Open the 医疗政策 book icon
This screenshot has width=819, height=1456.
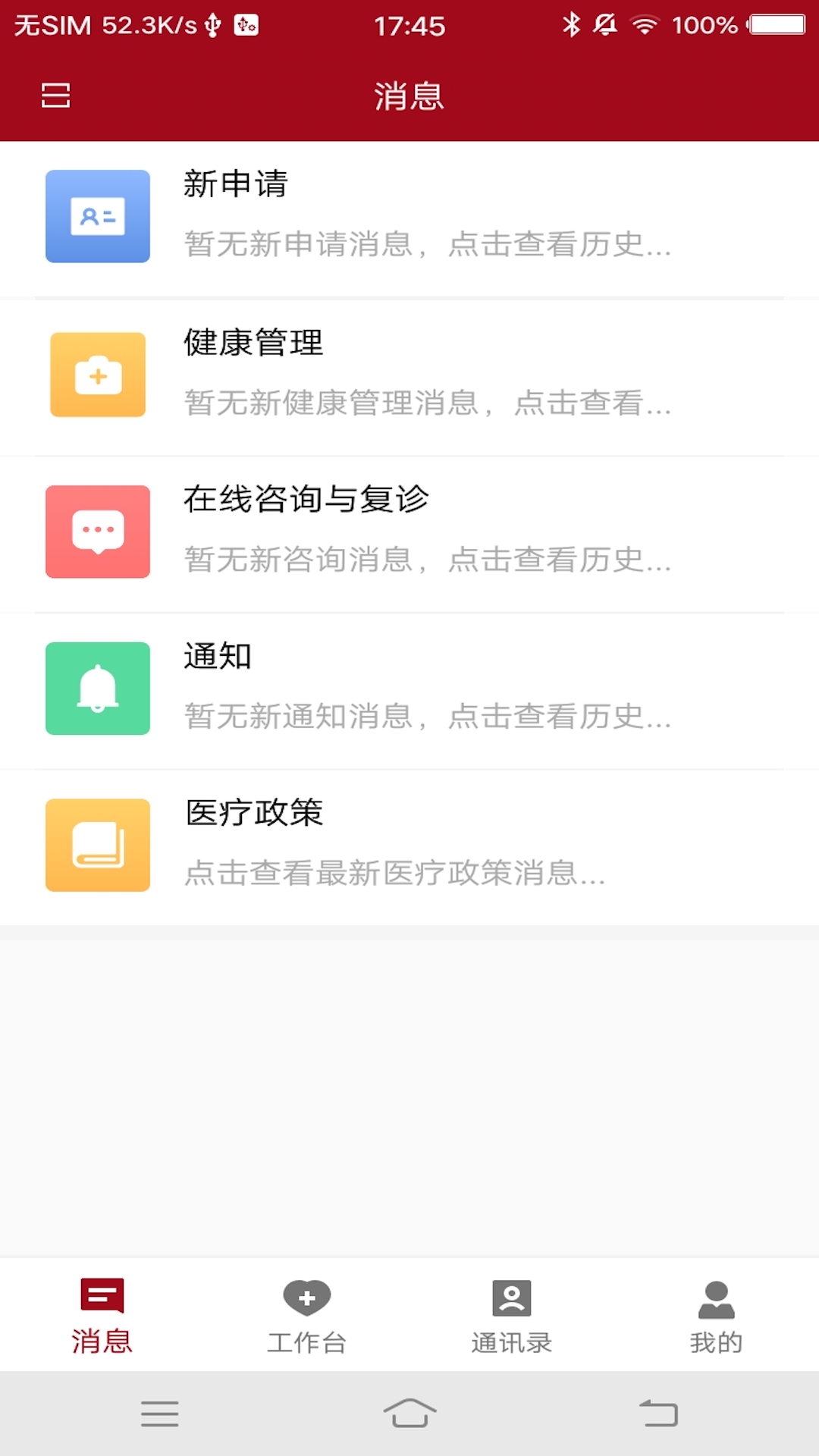[97, 847]
